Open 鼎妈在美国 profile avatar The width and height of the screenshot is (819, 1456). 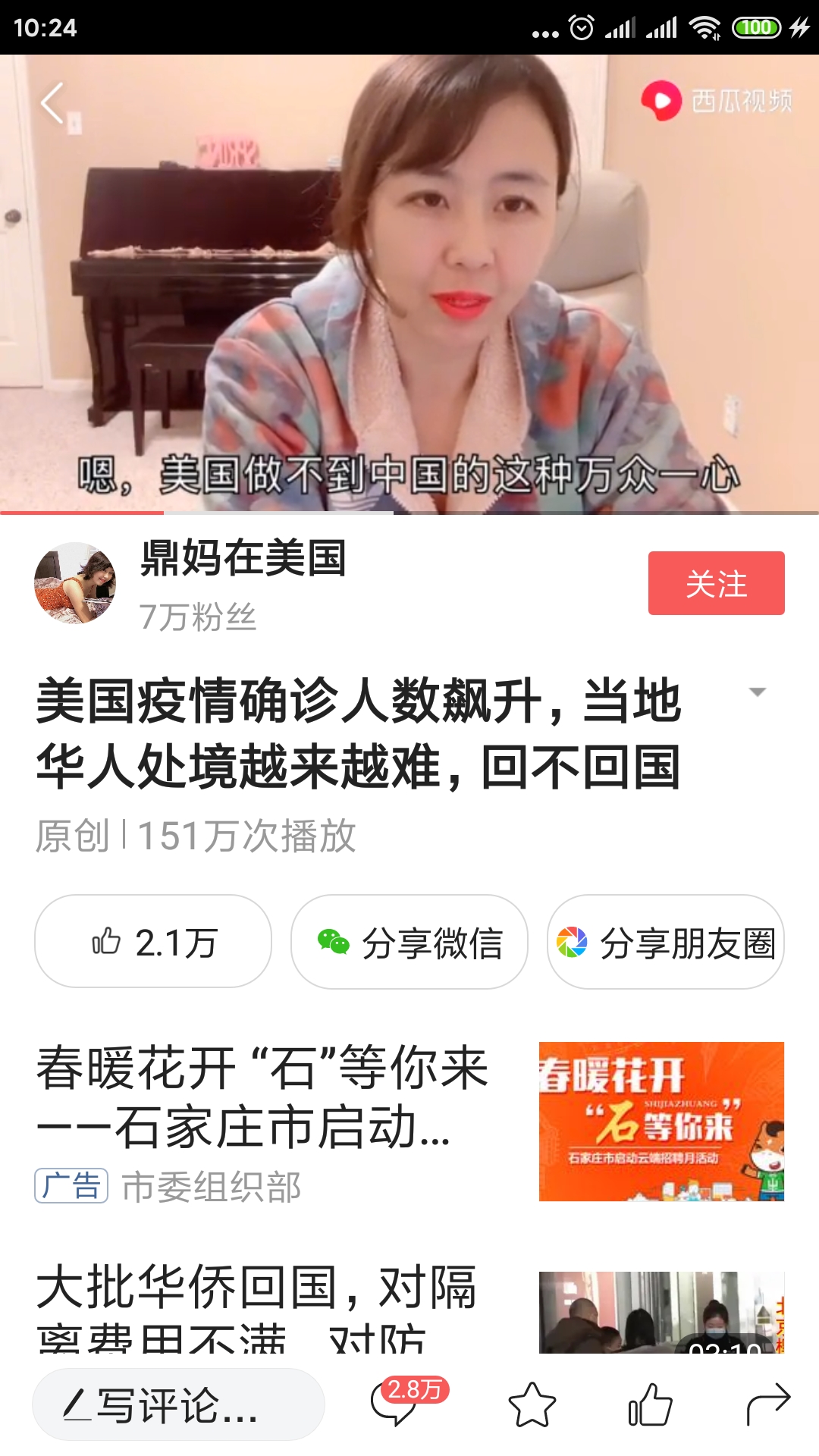coord(75,583)
